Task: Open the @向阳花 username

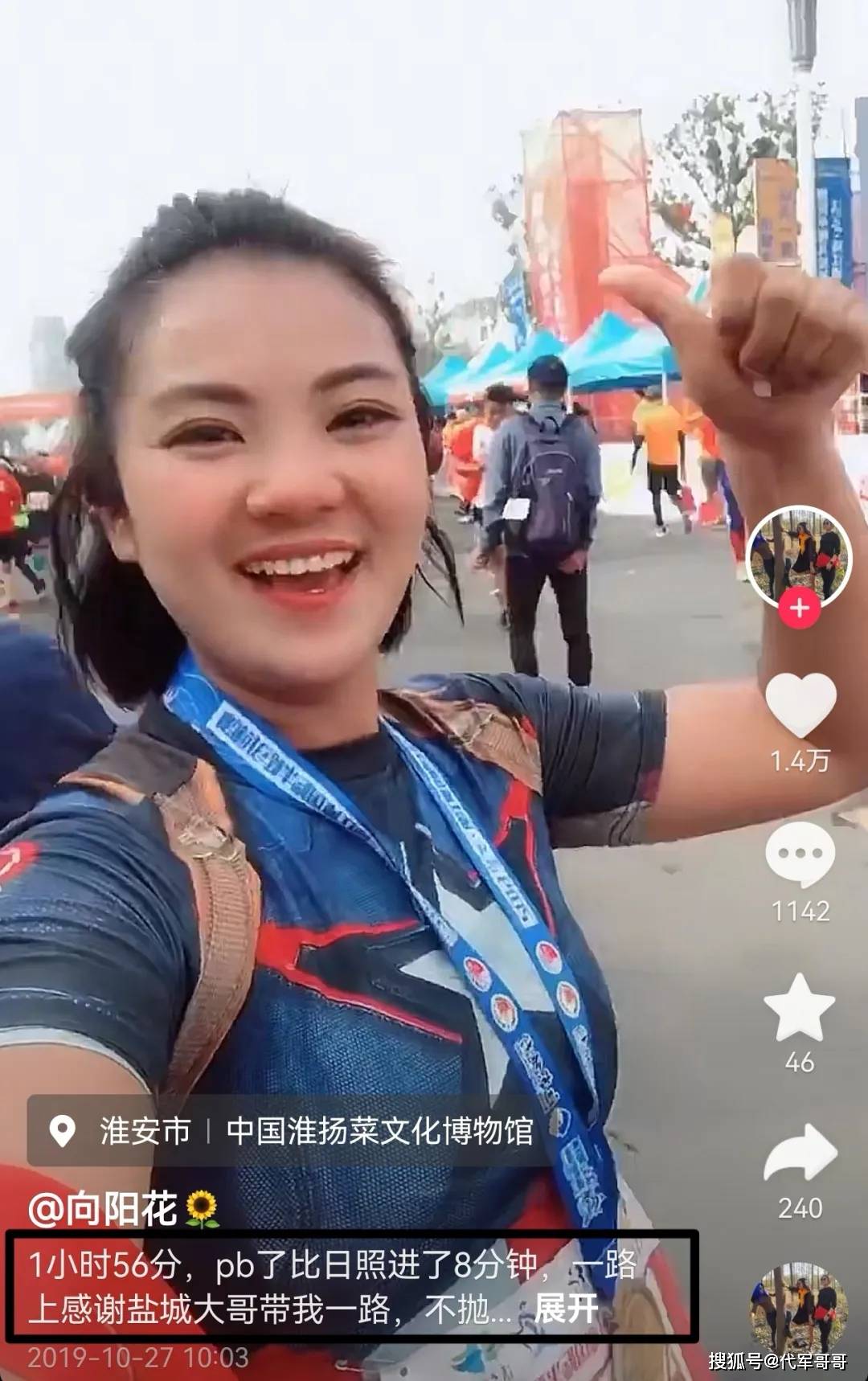Action: (x=104, y=1208)
